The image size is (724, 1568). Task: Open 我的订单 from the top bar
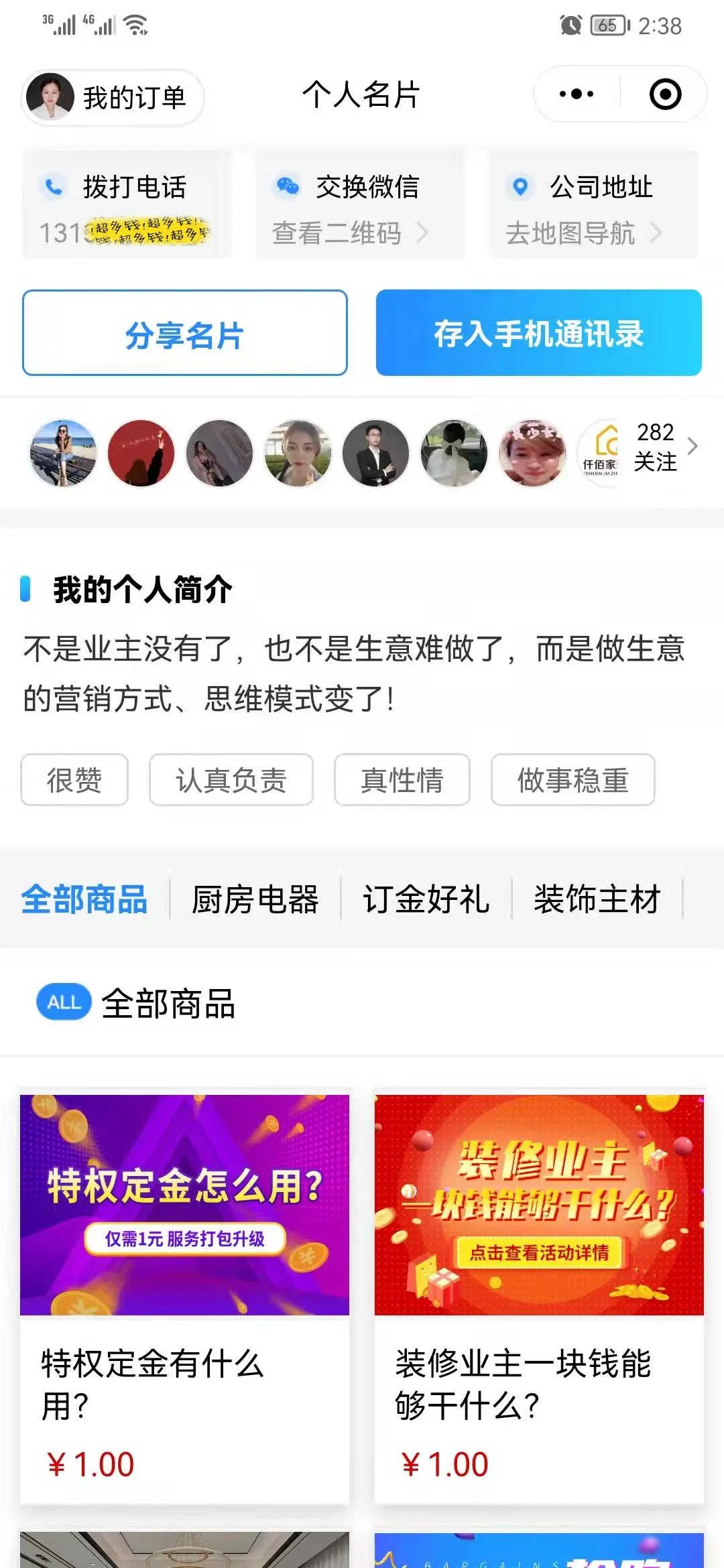(x=113, y=97)
